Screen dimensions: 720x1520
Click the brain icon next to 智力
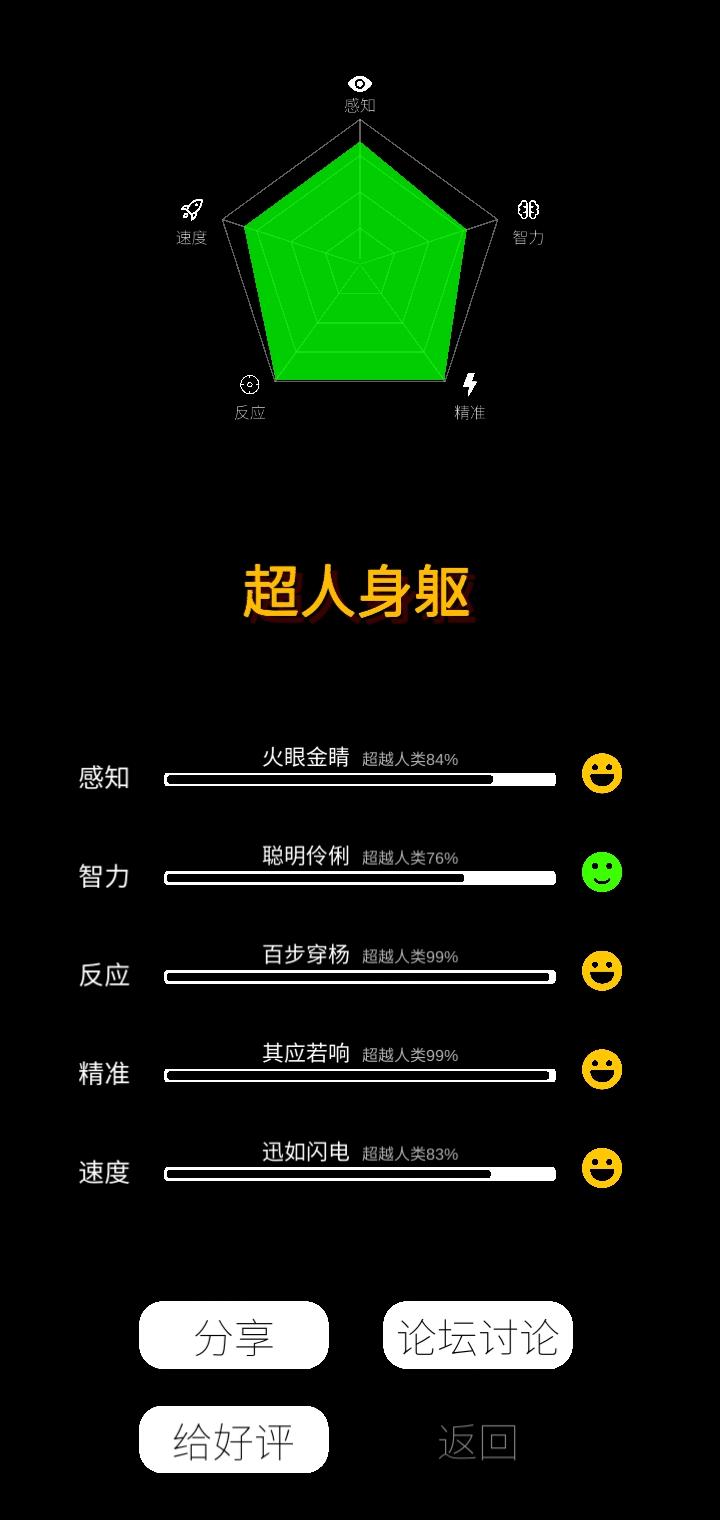[x=530, y=210]
